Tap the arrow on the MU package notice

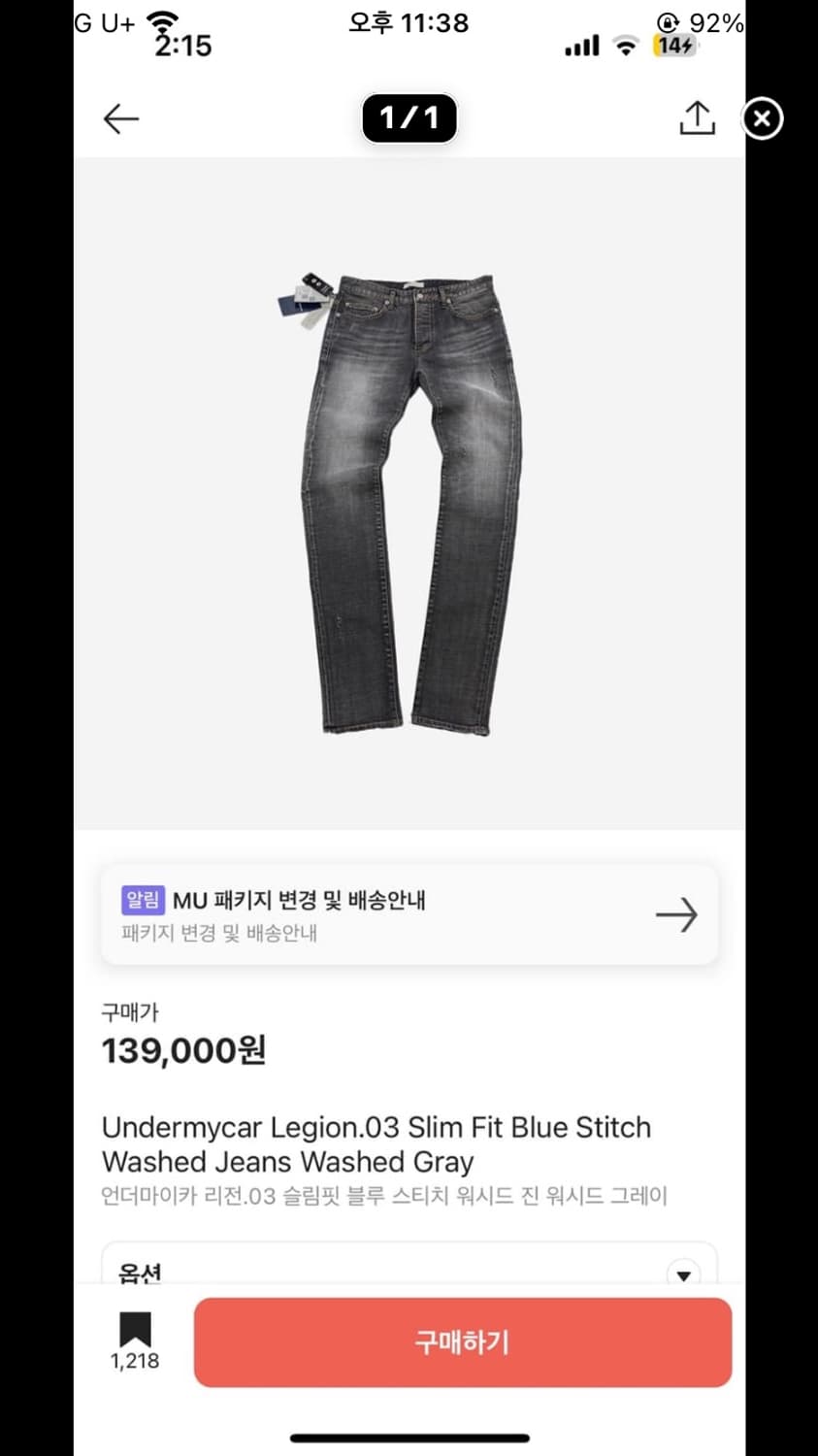pyautogui.click(x=678, y=913)
